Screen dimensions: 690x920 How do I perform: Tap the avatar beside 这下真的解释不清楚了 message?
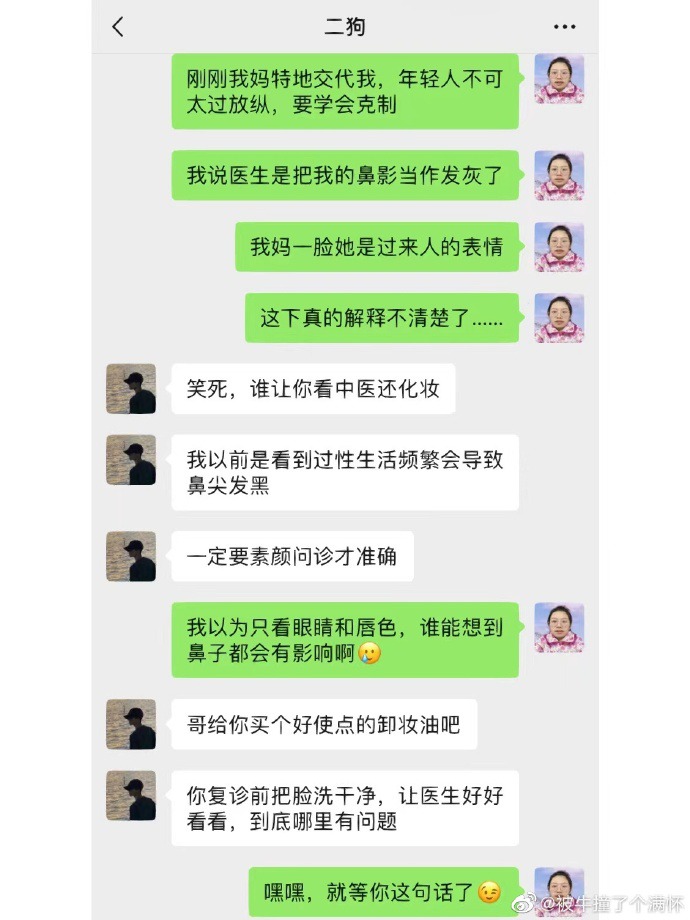[559, 318]
